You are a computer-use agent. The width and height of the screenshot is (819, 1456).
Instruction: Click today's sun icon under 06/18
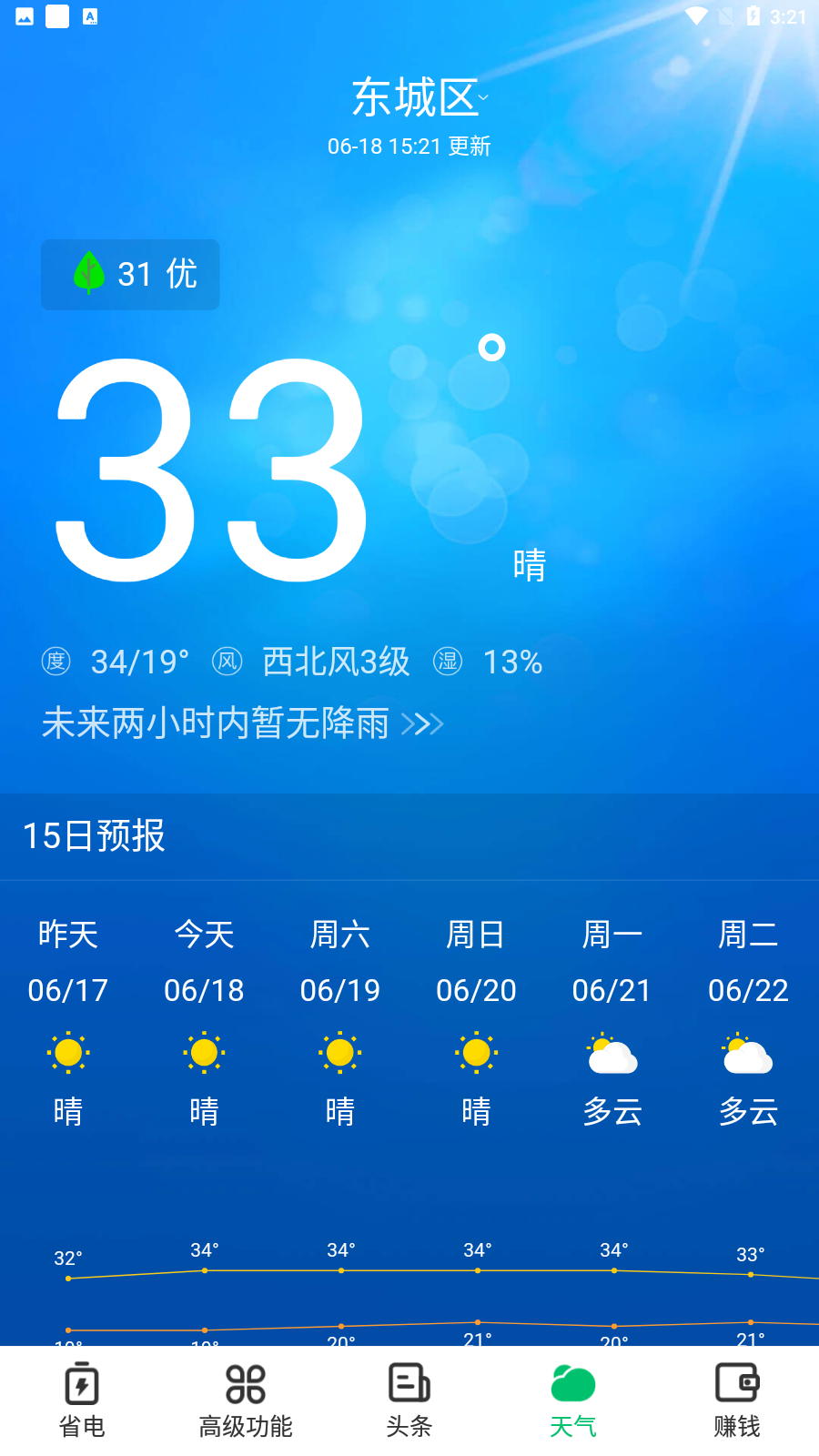204,1052
